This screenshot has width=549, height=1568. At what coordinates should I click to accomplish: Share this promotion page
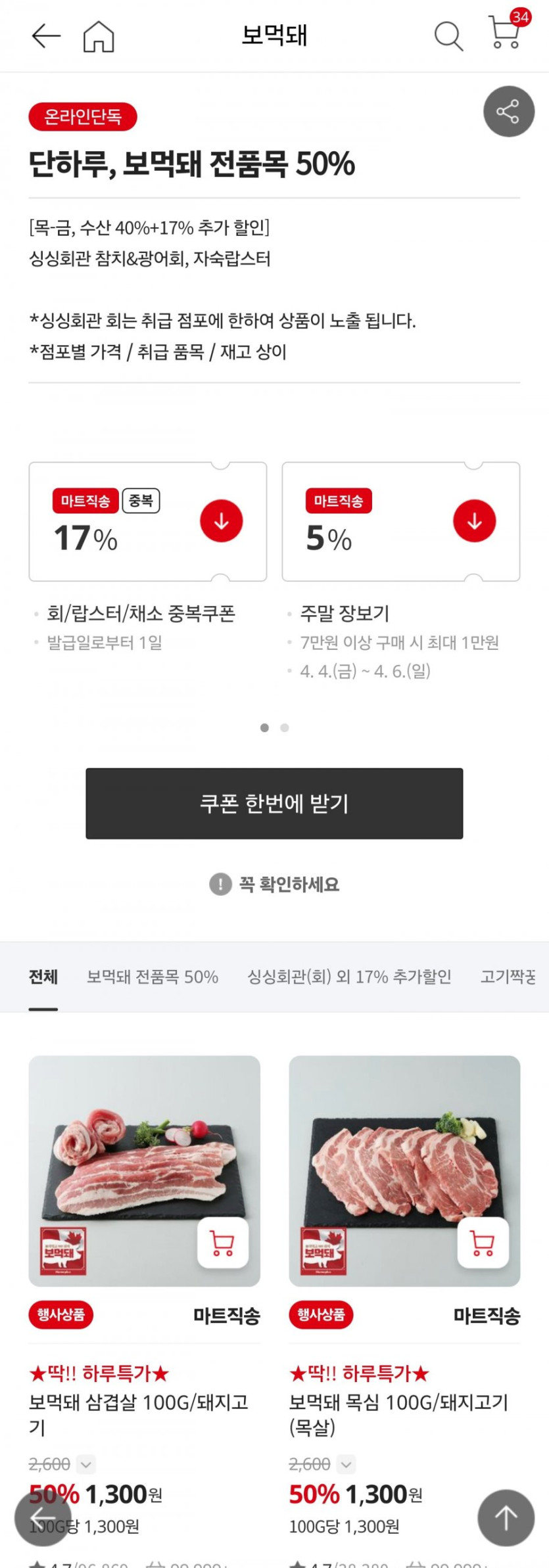[508, 111]
